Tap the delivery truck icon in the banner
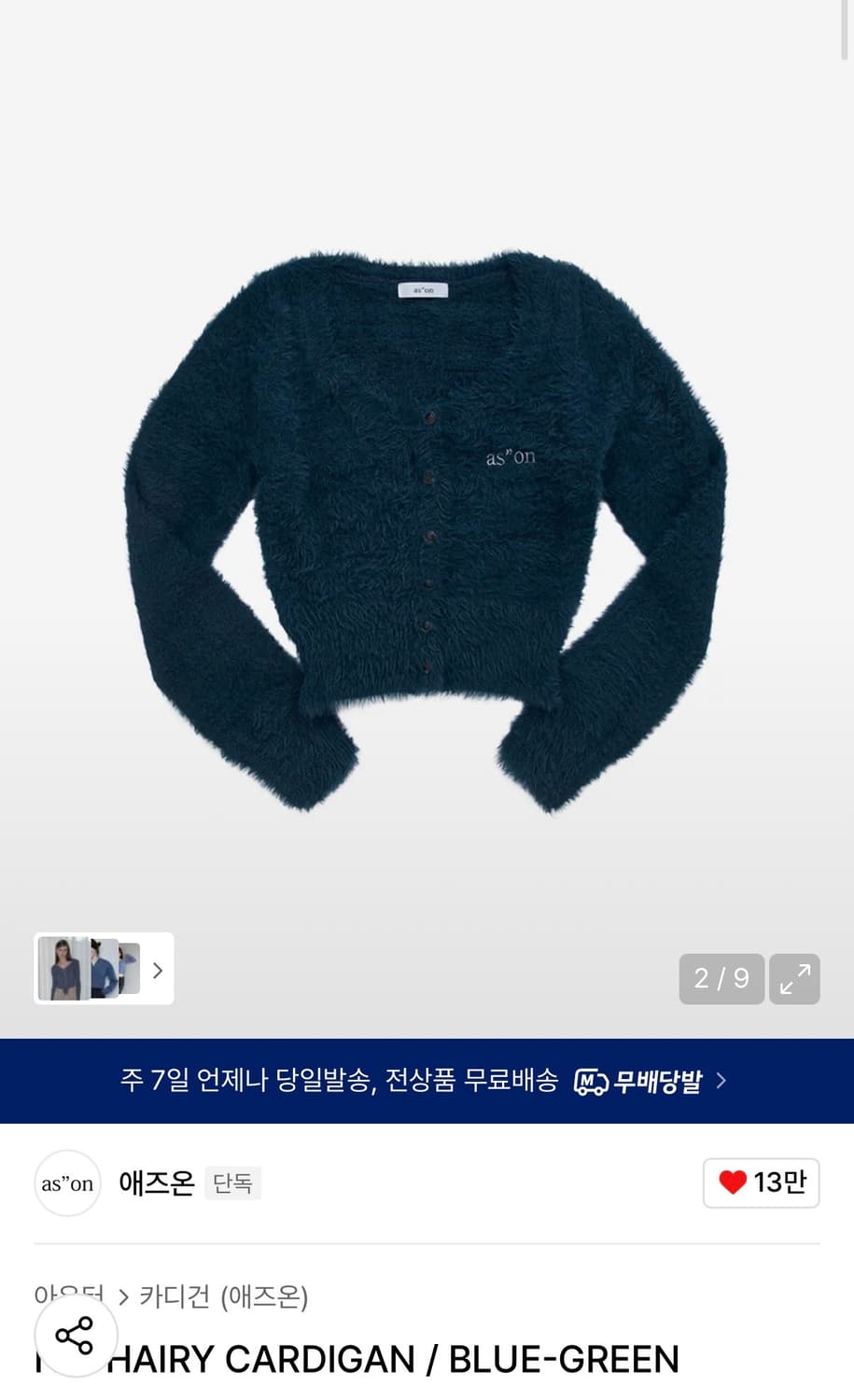The height and width of the screenshot is (1400, 854). tap(595, 1081)
